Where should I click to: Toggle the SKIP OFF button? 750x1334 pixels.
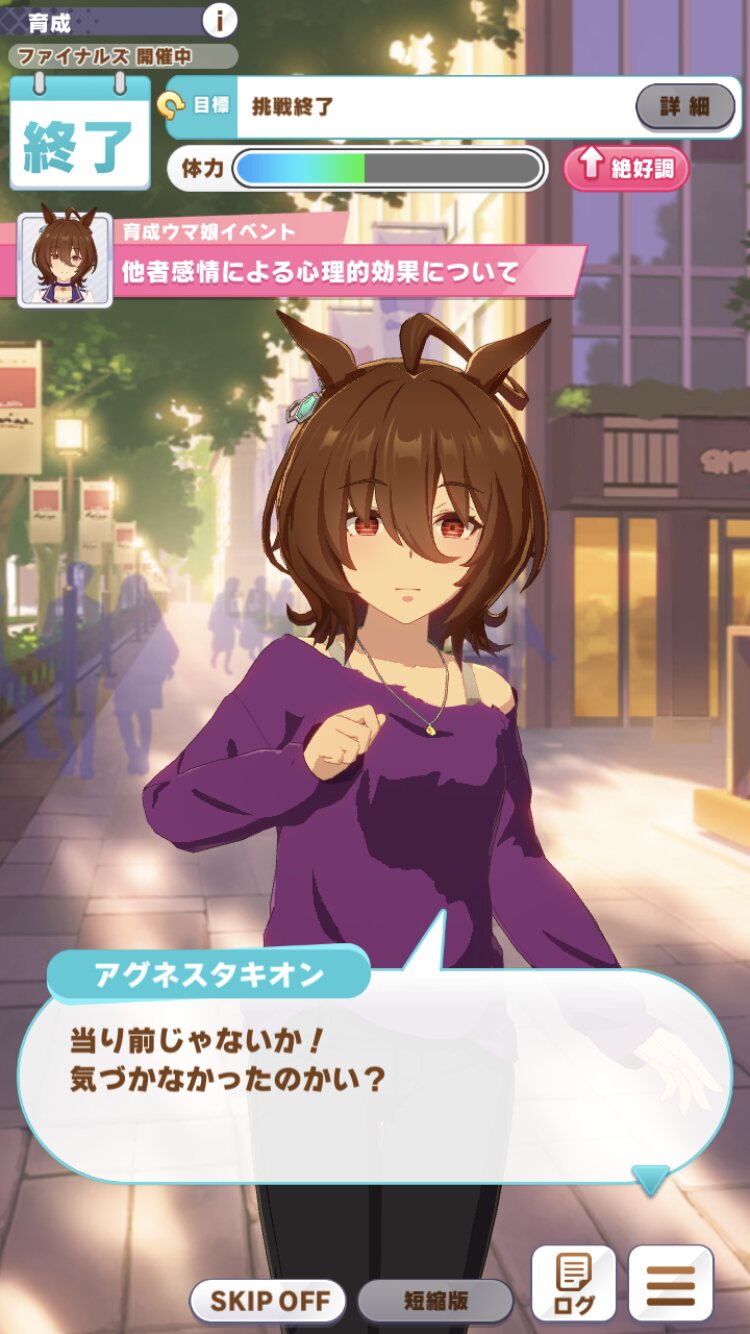pos(269,1301)
